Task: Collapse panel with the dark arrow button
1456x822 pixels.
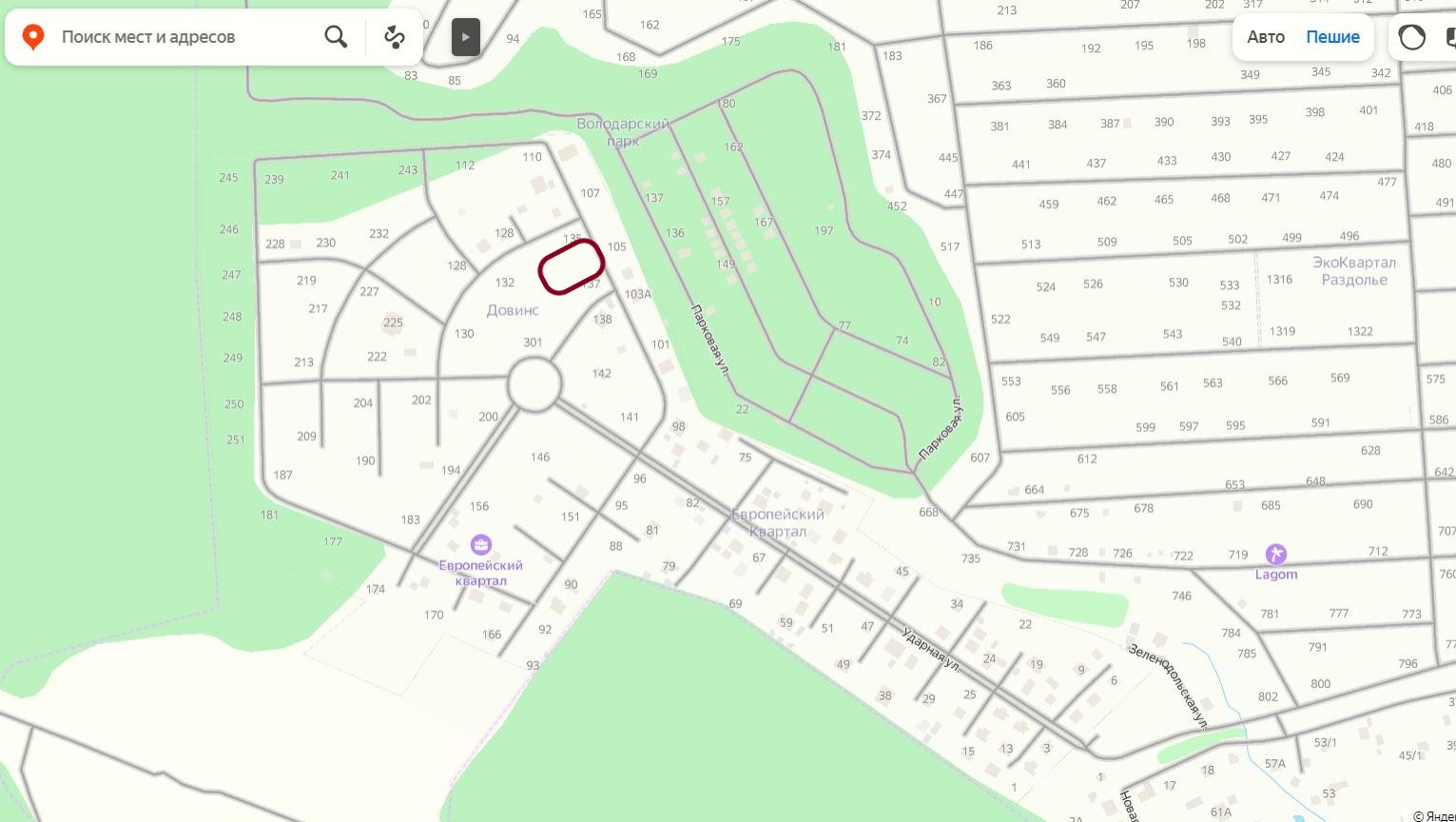Action: [x=465, y=37]
